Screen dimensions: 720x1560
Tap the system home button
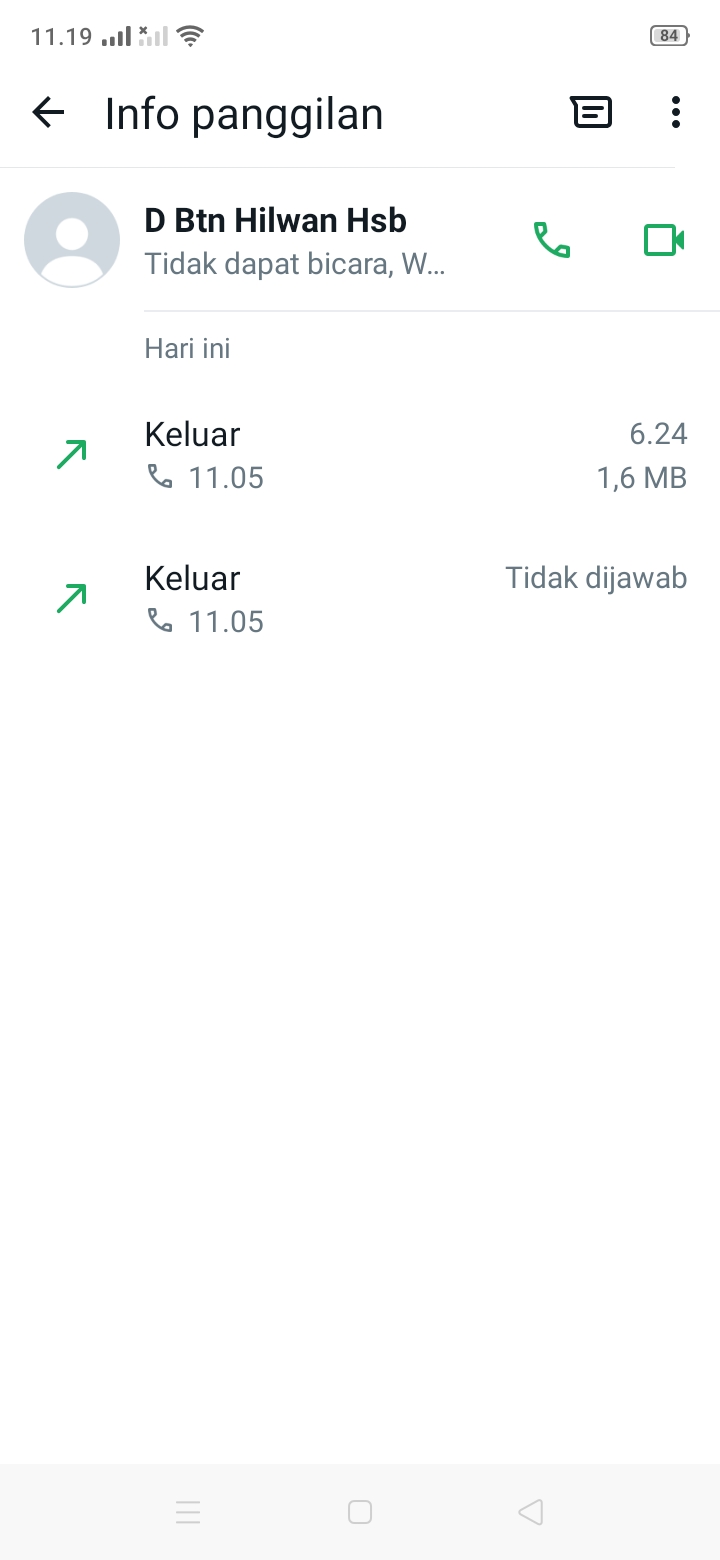(x=360, y=1512)
